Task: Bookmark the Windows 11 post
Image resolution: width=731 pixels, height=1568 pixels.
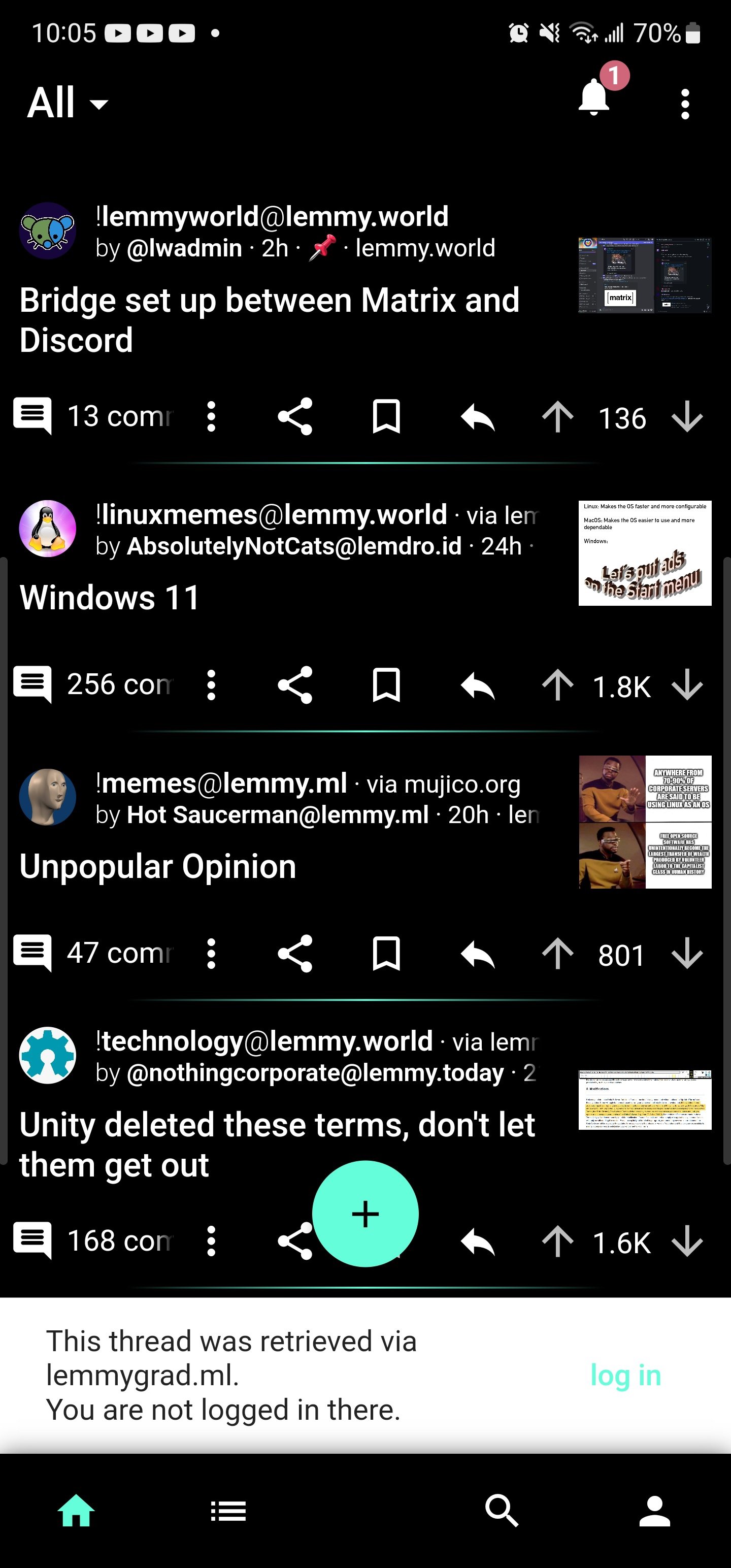Action: pyautogui.click(x=386, y=685)
